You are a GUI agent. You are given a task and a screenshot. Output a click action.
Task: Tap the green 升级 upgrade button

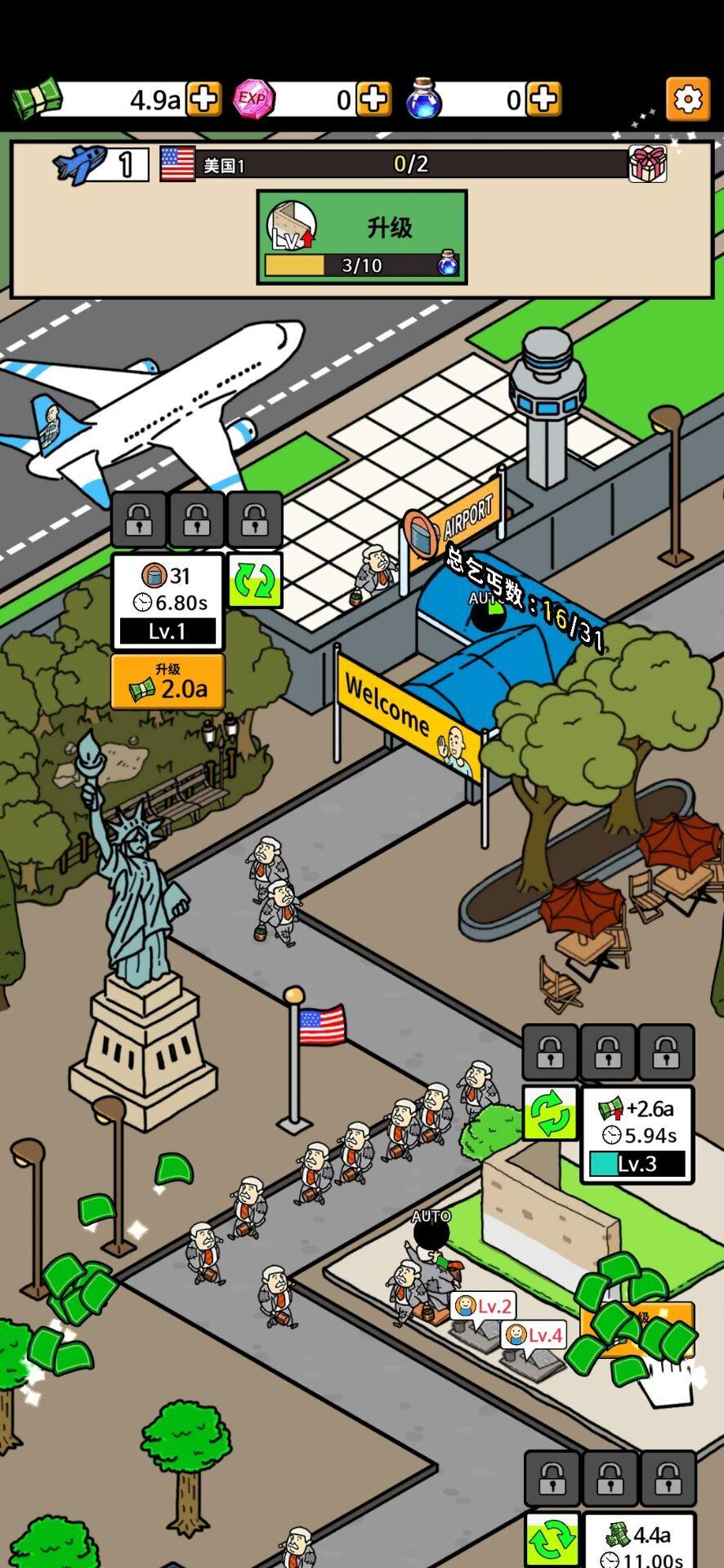pyautogui.click(x=362, y=238)
